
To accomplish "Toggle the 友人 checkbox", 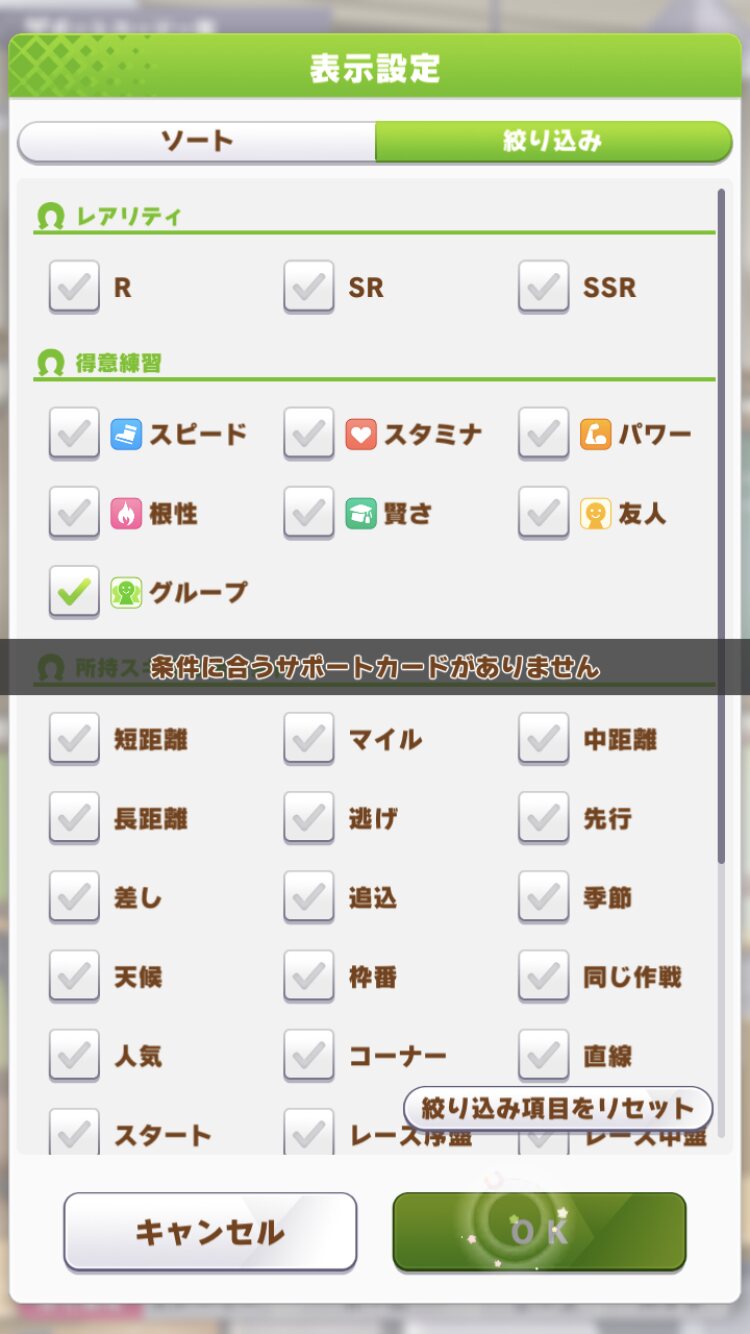I will [x=544, y=513].
